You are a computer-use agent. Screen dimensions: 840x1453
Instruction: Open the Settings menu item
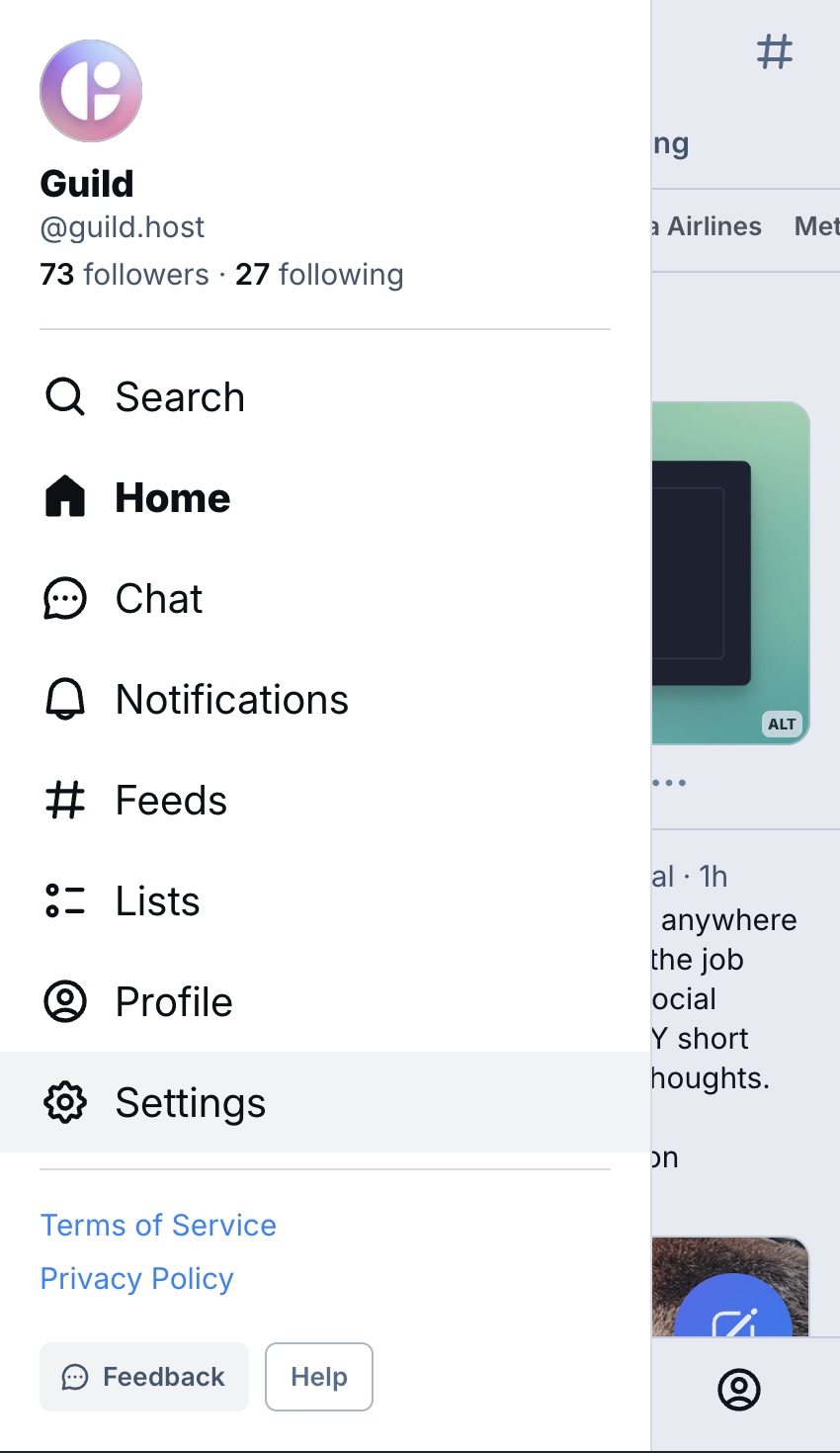pyautogui.click(x=190, y=1103)
